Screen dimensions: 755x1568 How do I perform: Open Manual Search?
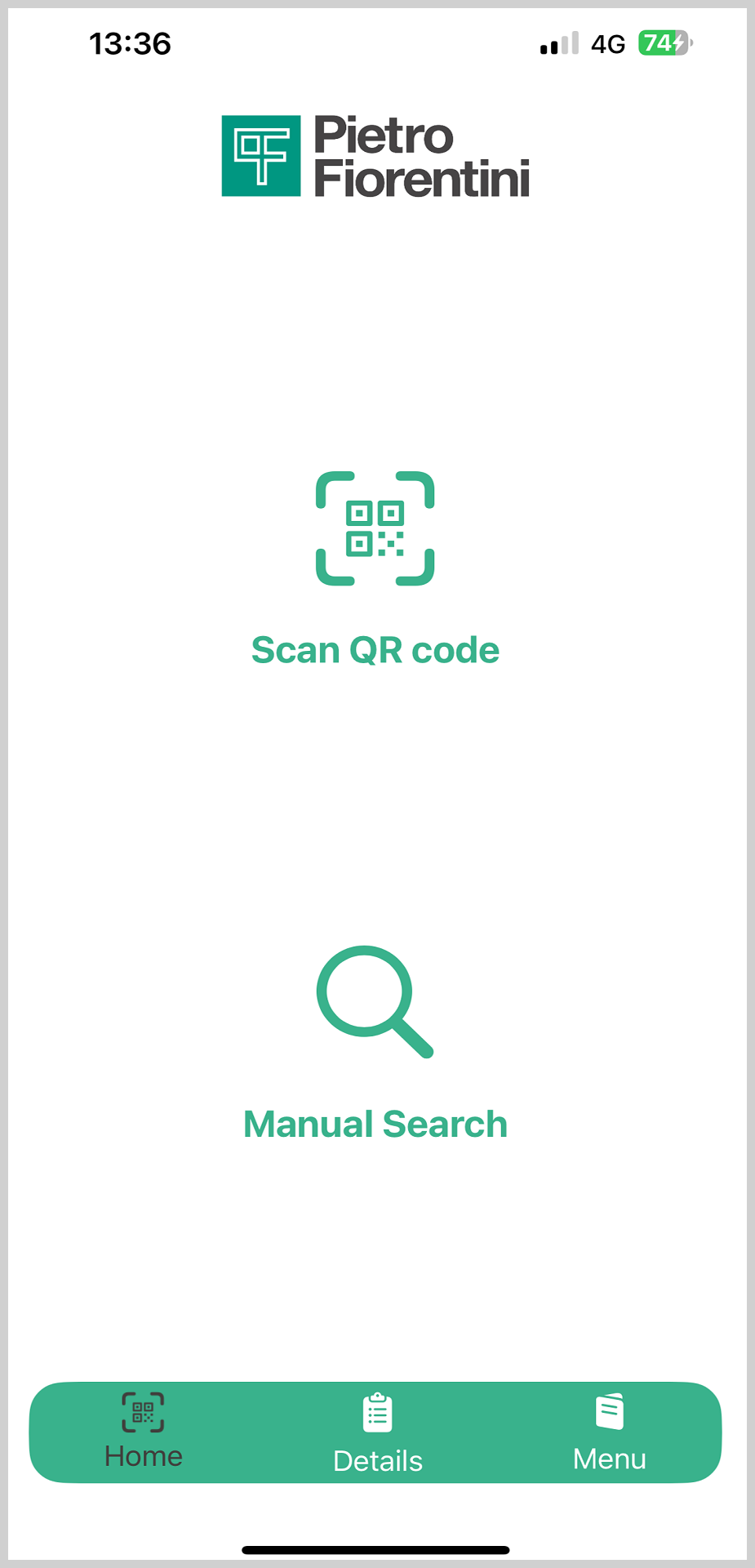pyautogui.click(x=375, y=1043)
